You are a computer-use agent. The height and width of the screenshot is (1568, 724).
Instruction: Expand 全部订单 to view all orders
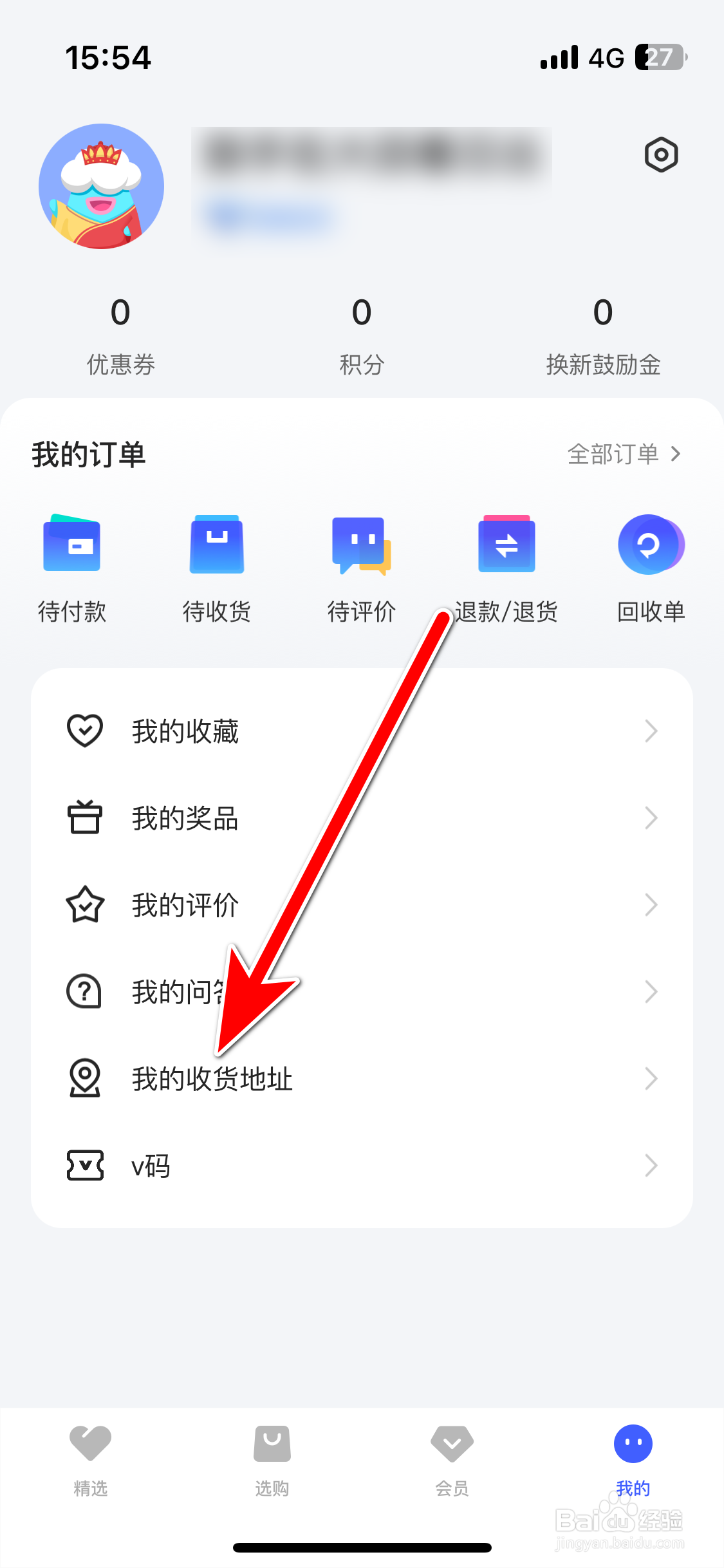(622, 454)
